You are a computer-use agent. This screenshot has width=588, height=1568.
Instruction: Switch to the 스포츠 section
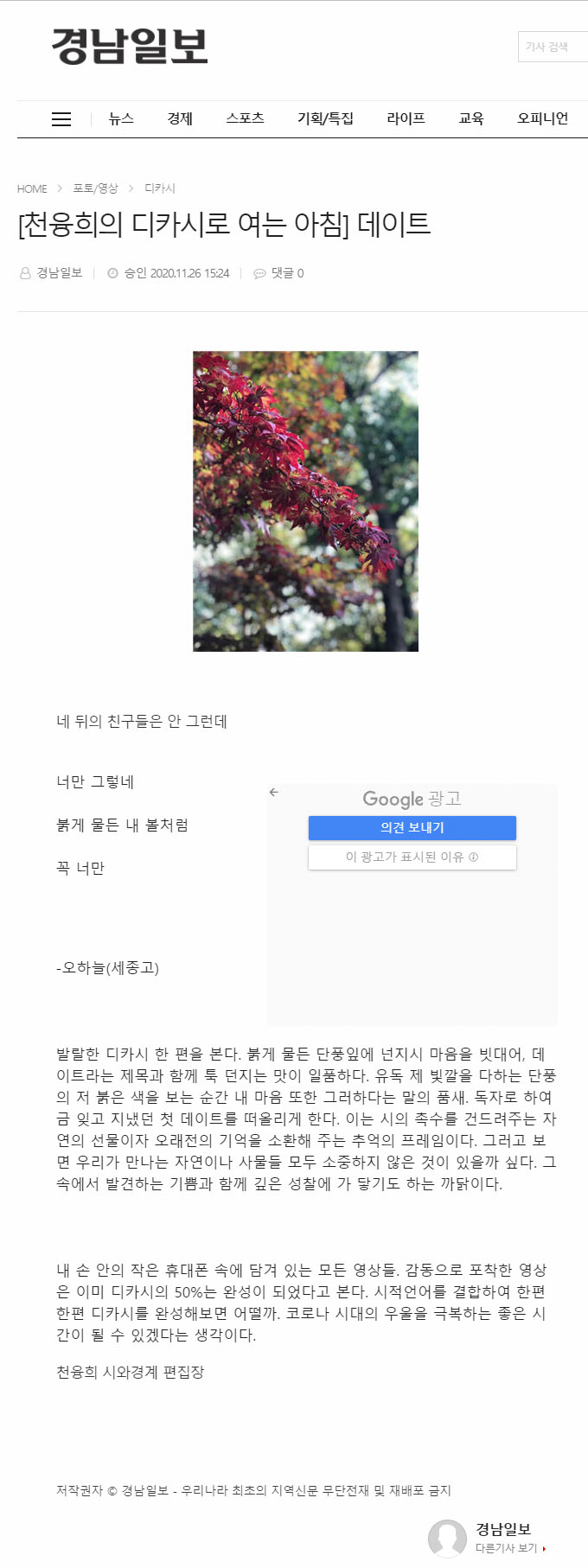(245, 118)
